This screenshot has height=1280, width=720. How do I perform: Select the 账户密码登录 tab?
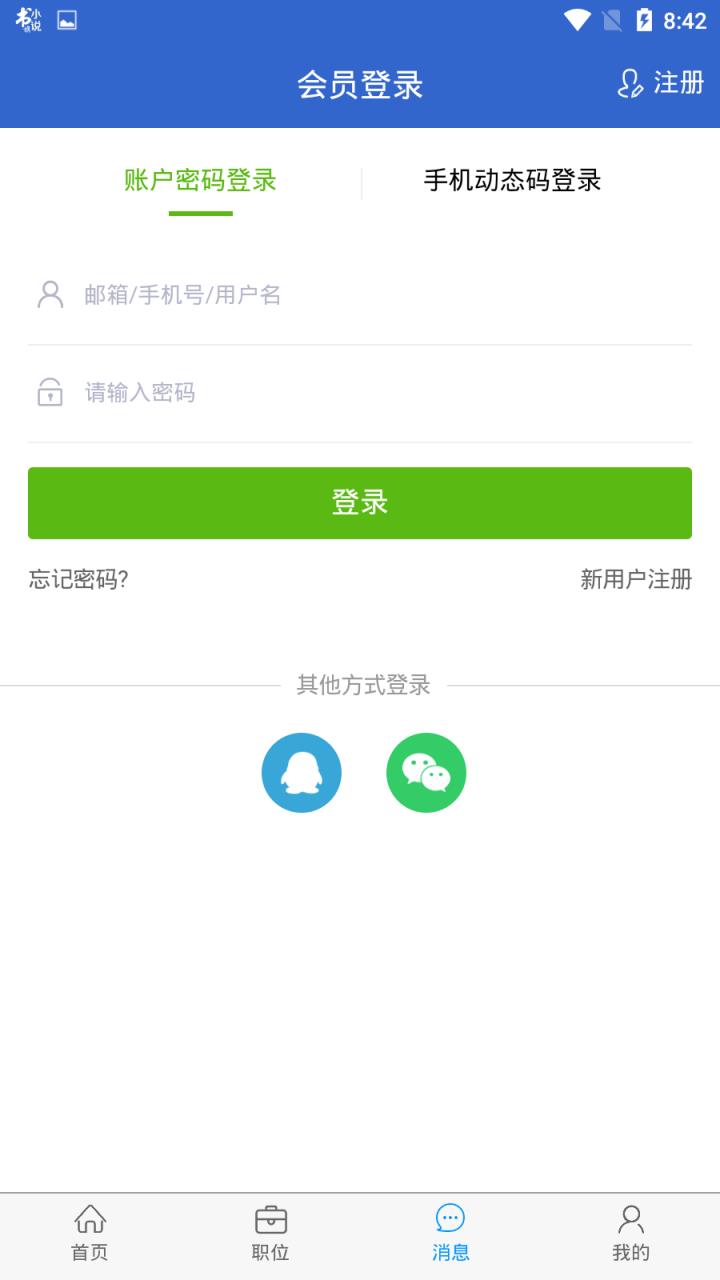(x=201, y=181)
